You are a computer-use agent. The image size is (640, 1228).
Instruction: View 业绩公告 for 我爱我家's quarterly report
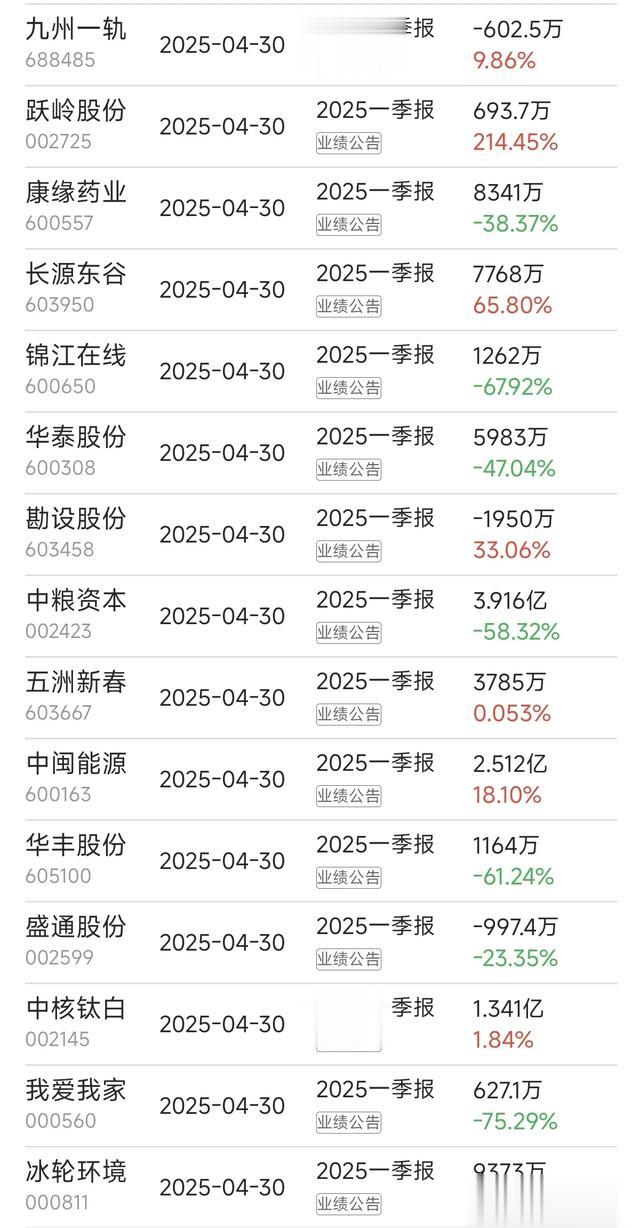click(349, 1123)
